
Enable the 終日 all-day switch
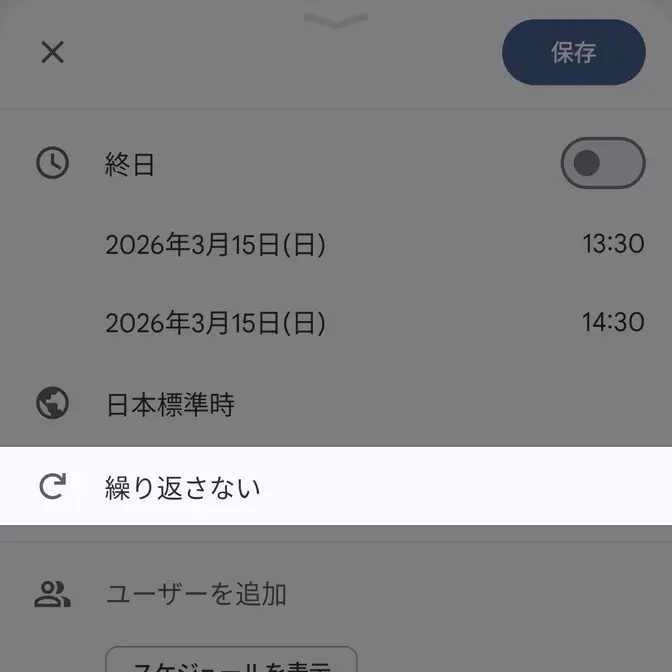[602, 163]
